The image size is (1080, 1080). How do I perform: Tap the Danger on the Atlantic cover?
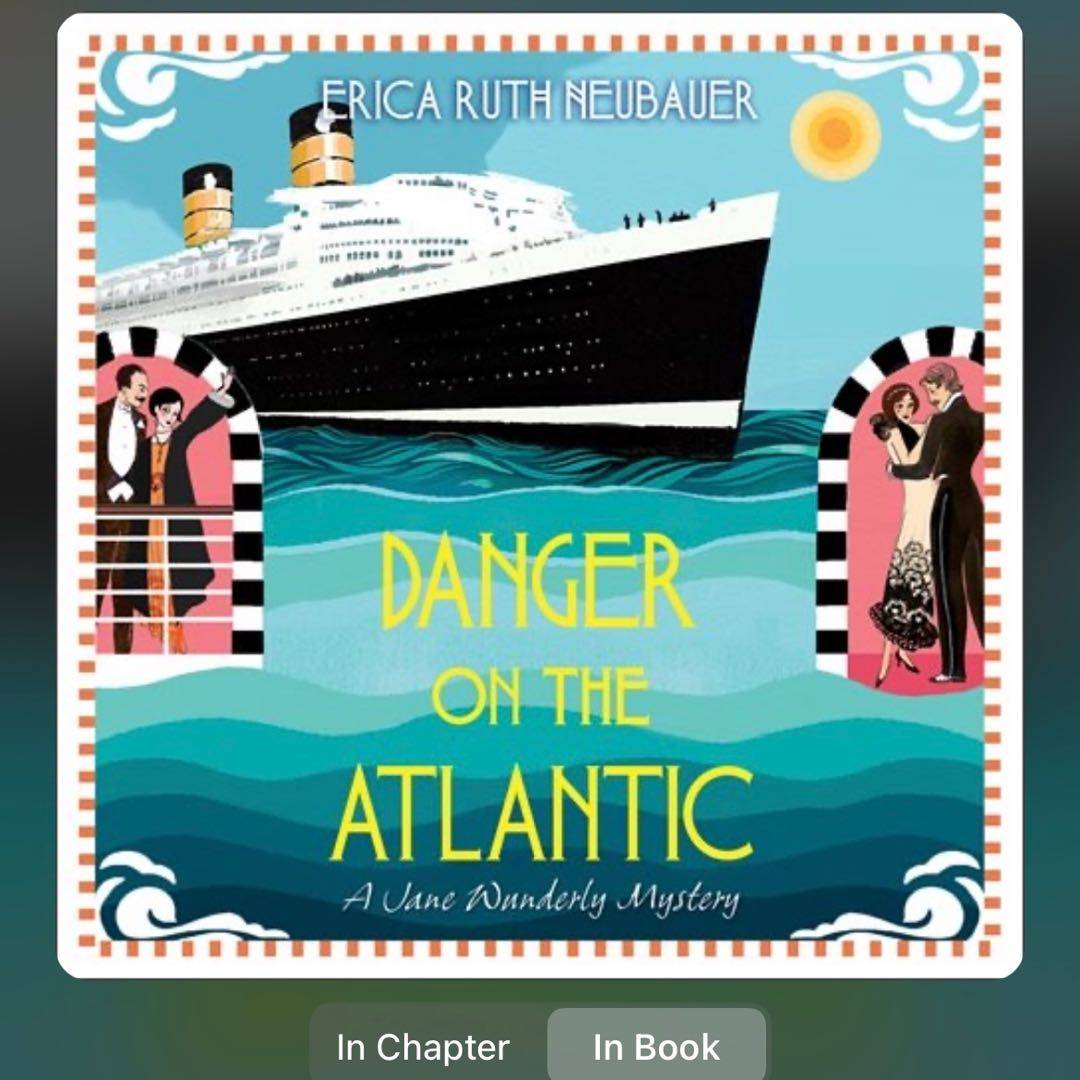point(540,495)
